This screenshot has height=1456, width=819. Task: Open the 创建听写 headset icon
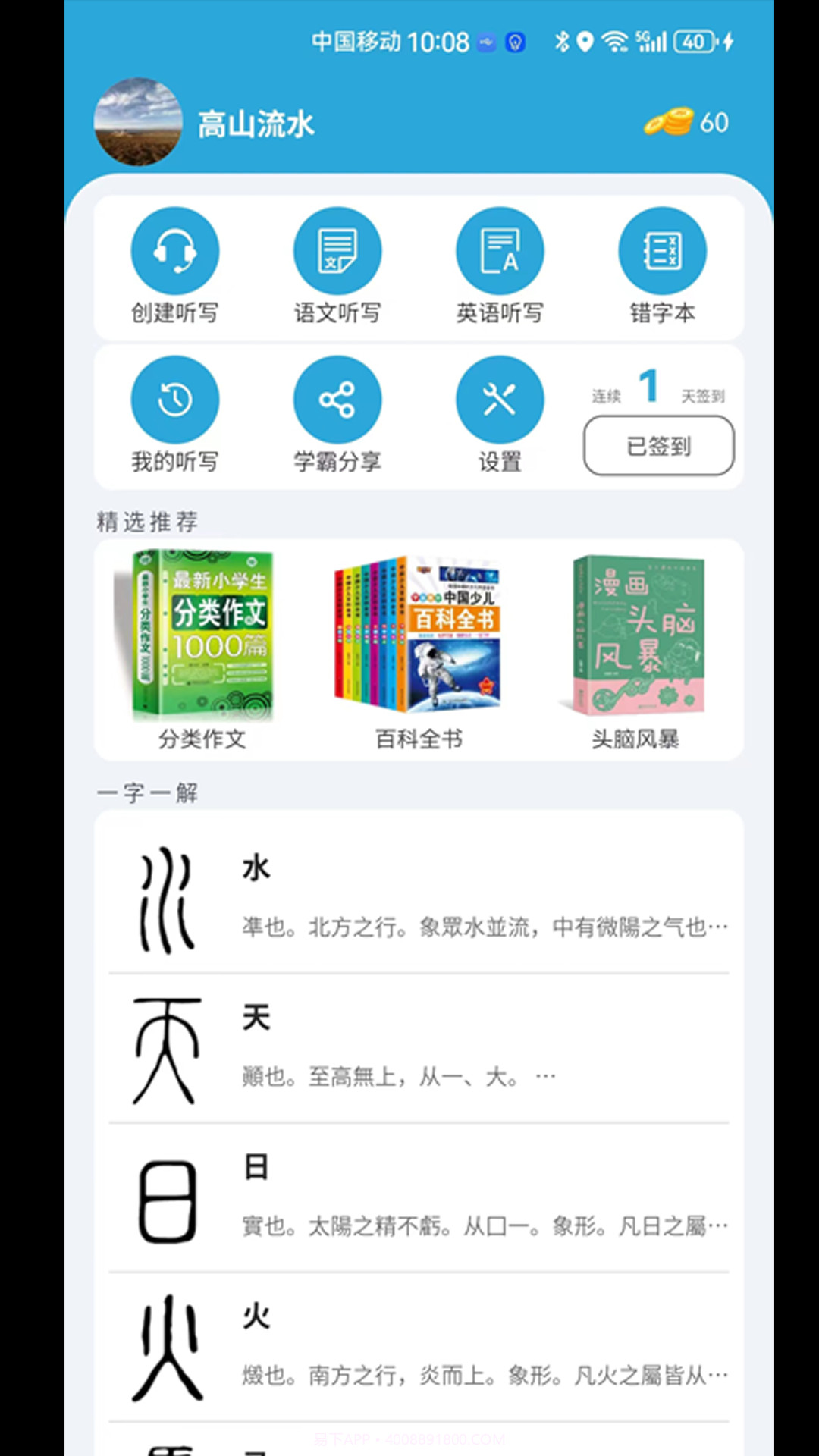point(175,249)
